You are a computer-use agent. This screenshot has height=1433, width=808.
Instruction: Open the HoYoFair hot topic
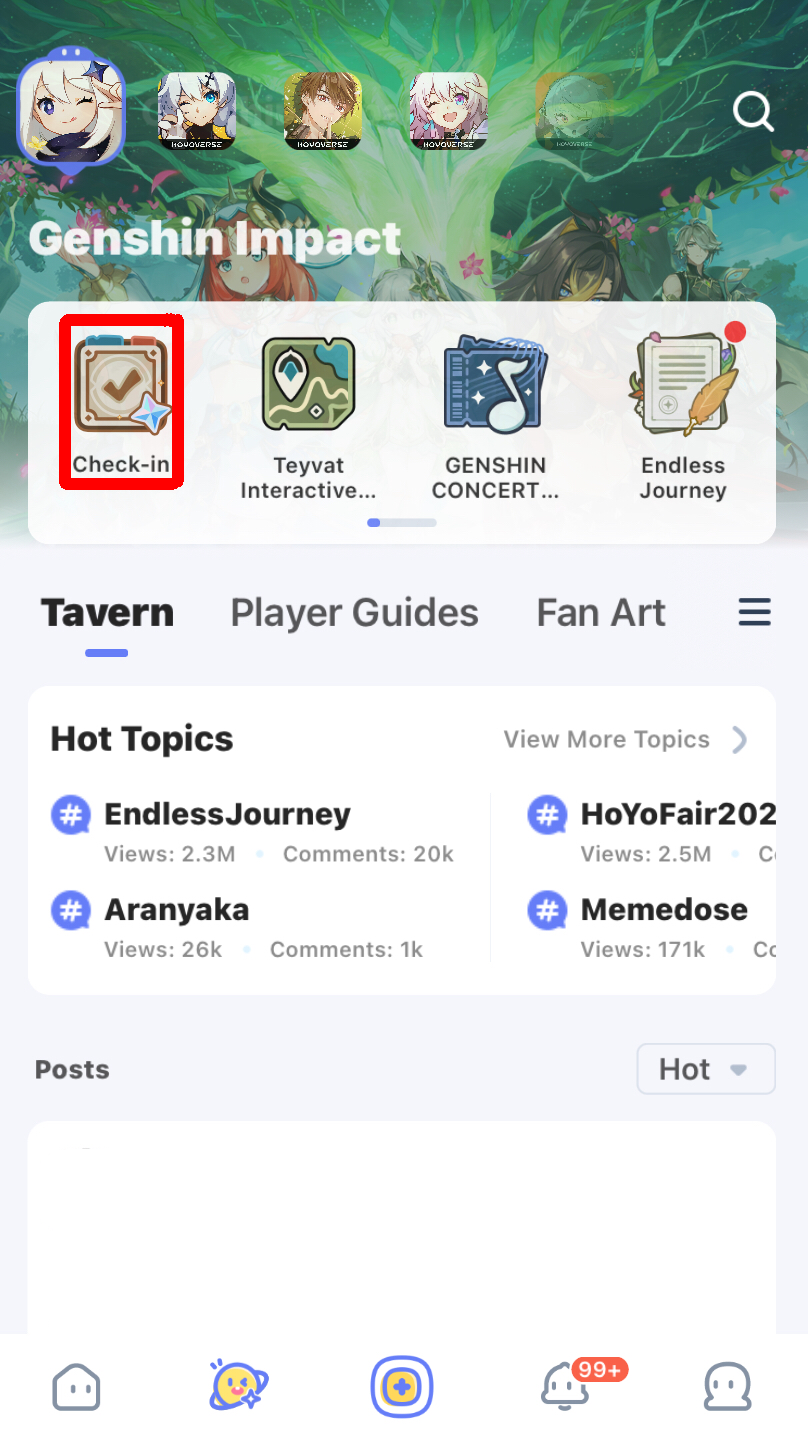coord(677,814)
